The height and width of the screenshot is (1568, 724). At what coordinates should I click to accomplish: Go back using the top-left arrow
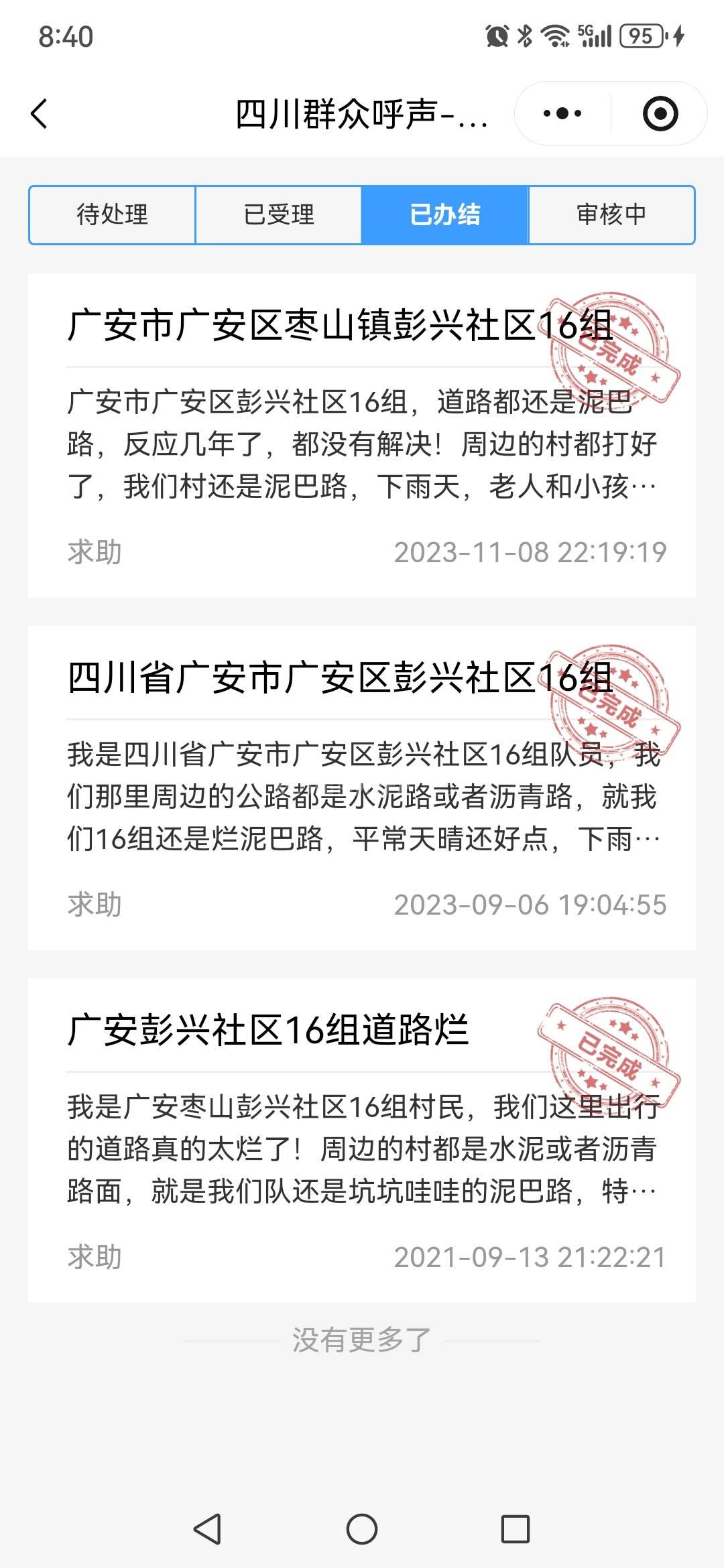click(x=40, y=113)
